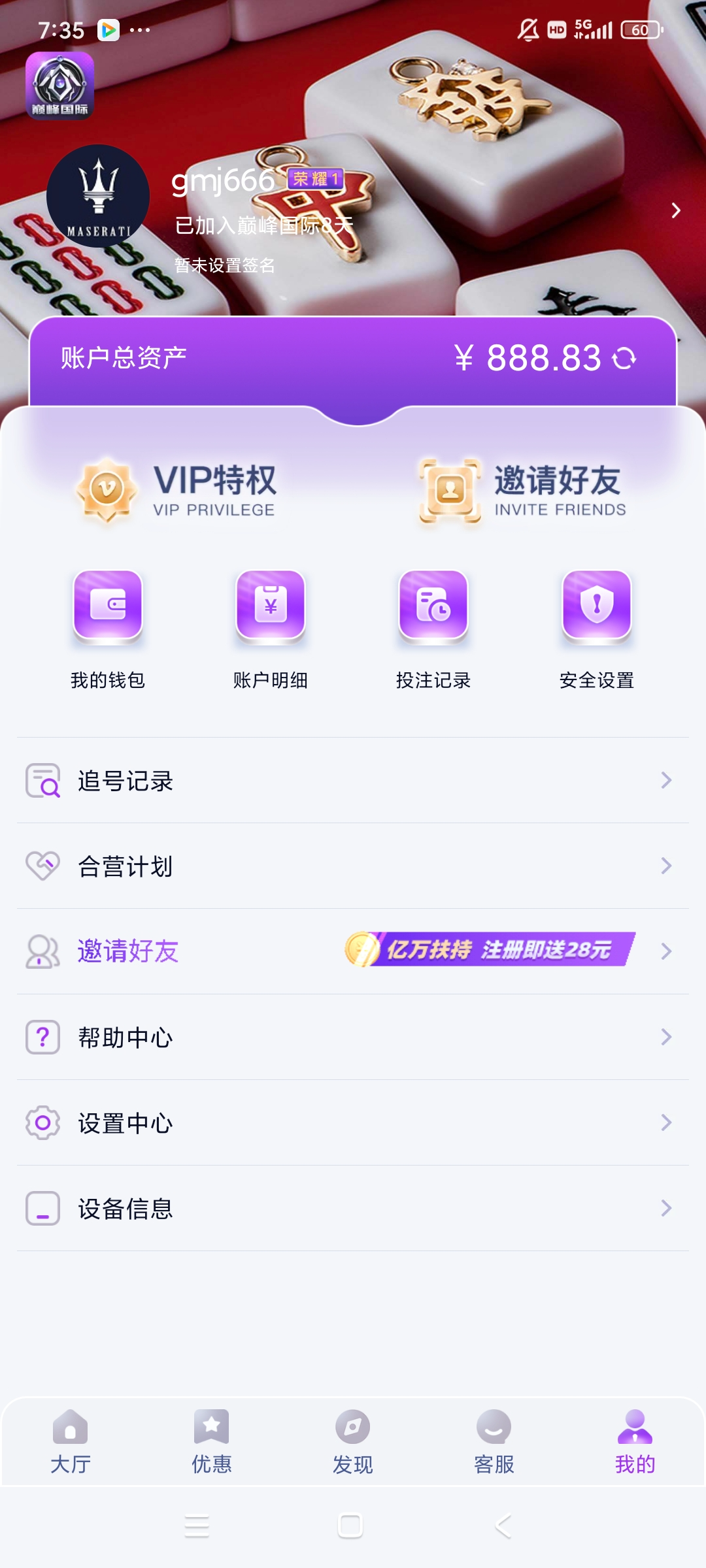Open profile details via the top chevron
Screen dimensions: 706x1568
676,210
